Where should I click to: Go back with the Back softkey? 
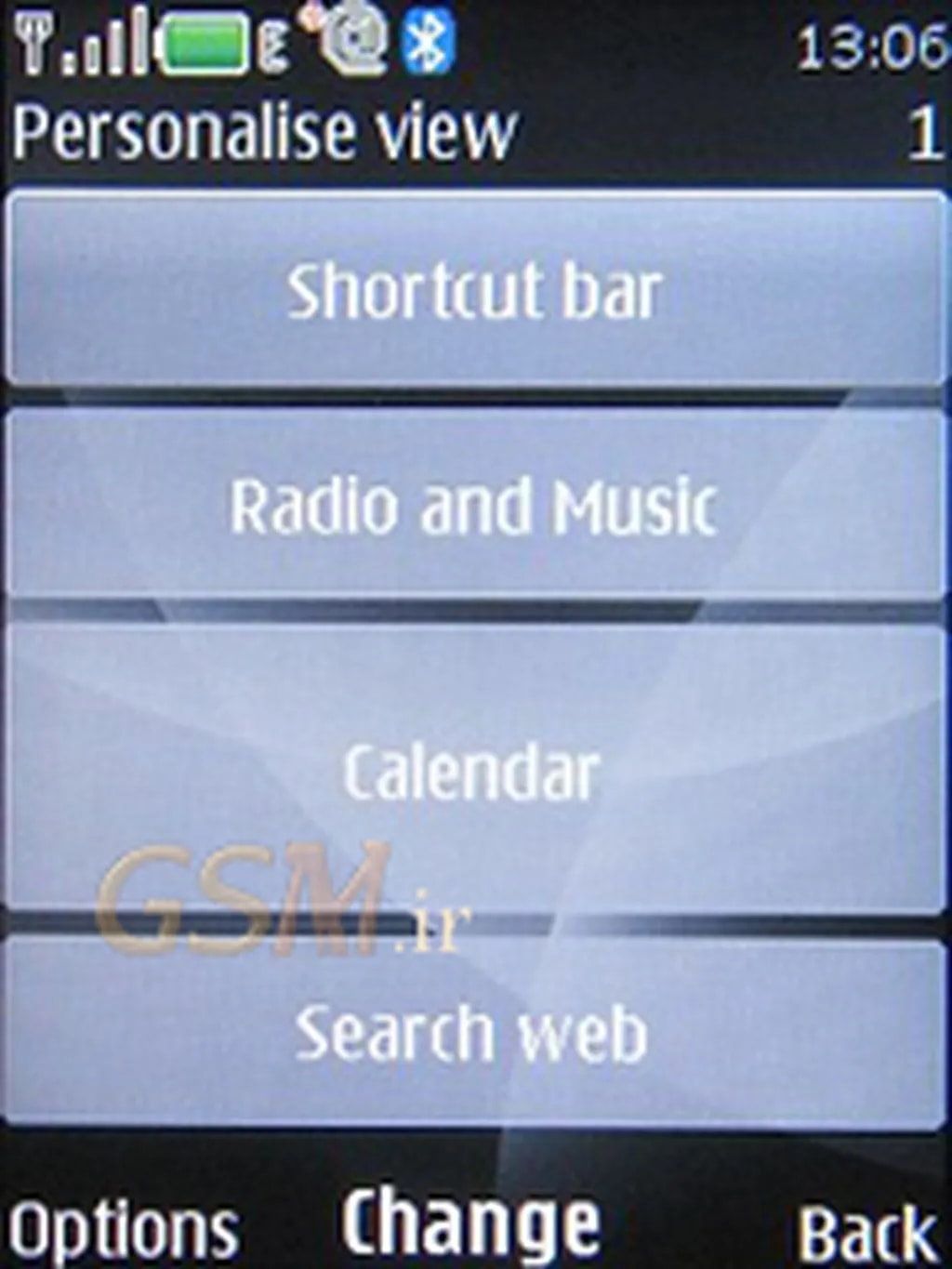tap(867, 1232)
